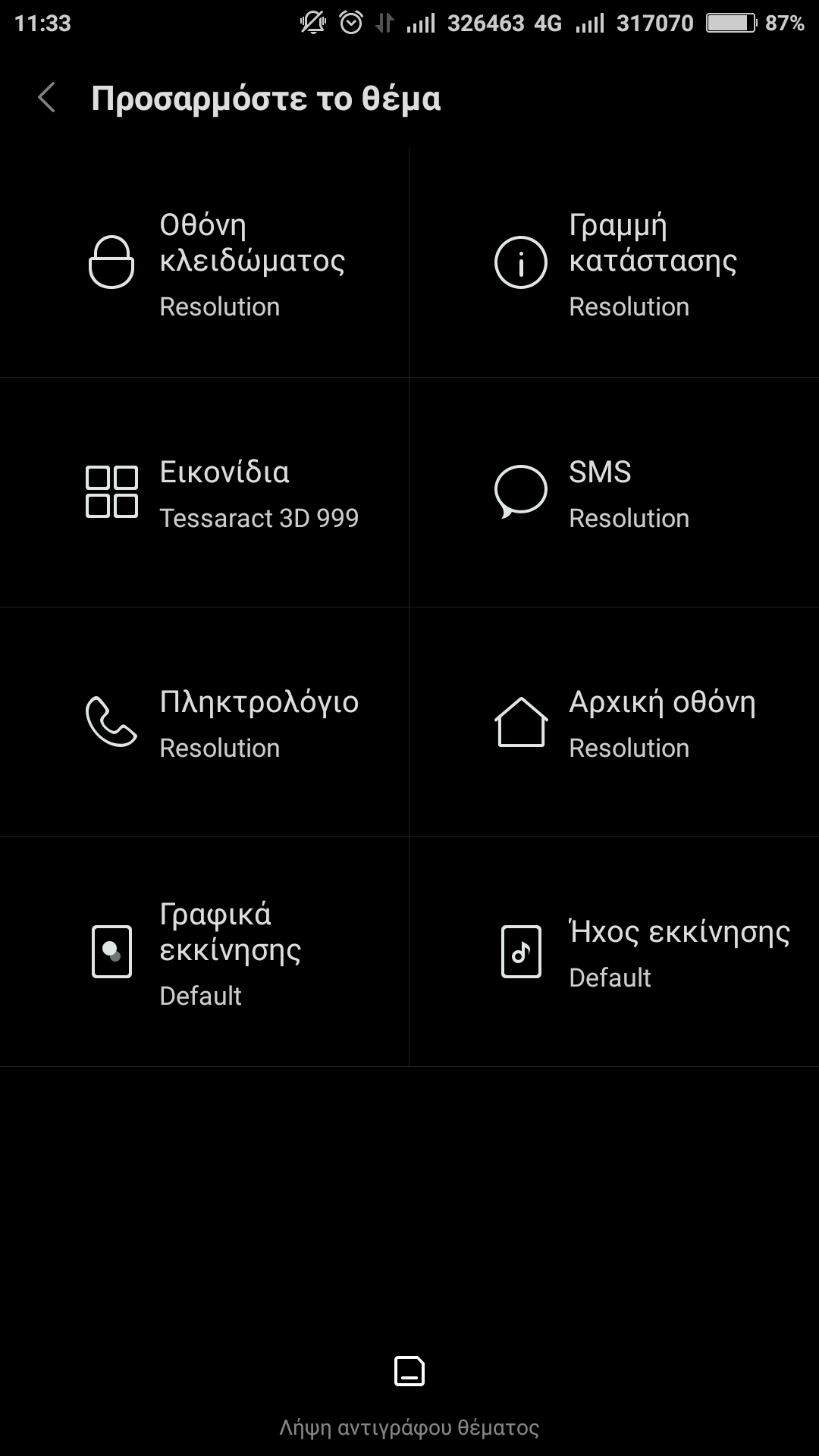
Task: Open Γραμμή κατάστασης customization
Action: pyautogui.click(x=614, y=262)
